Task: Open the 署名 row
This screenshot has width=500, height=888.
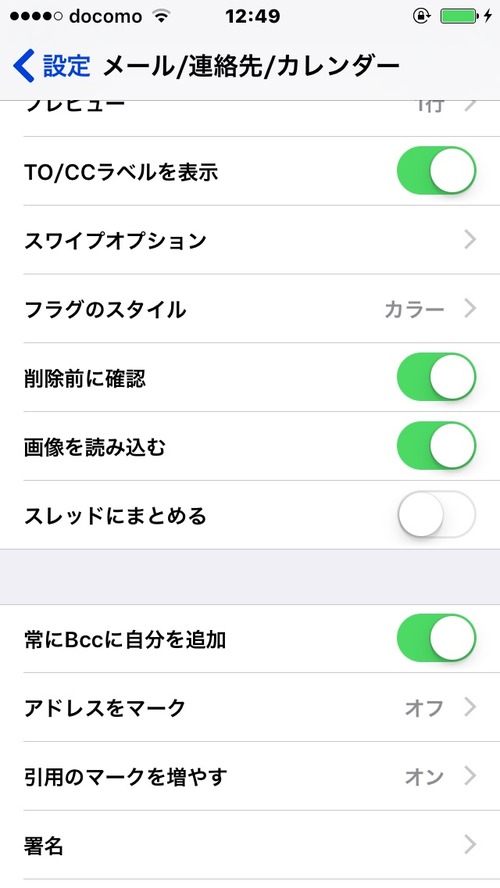Action: [x=250, y=845]
